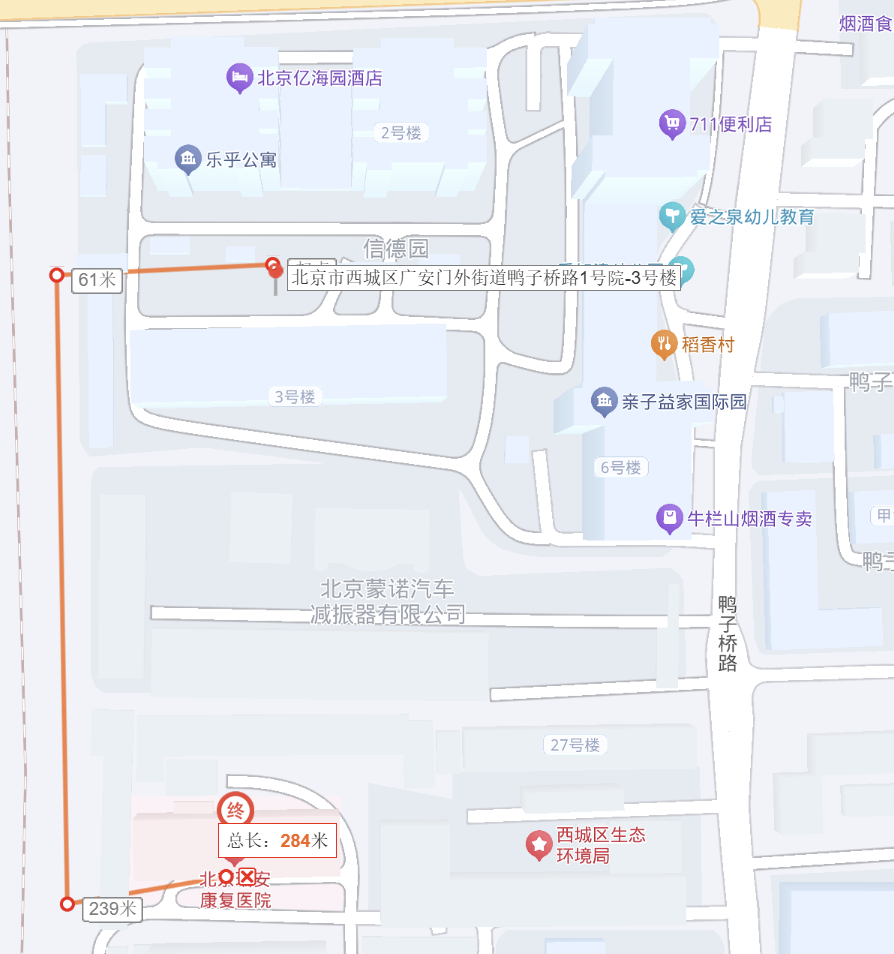Select the measurement node labeled 239米
Image resolution: width=894 pixels, height=954 pixels.
tap(67, 904)
